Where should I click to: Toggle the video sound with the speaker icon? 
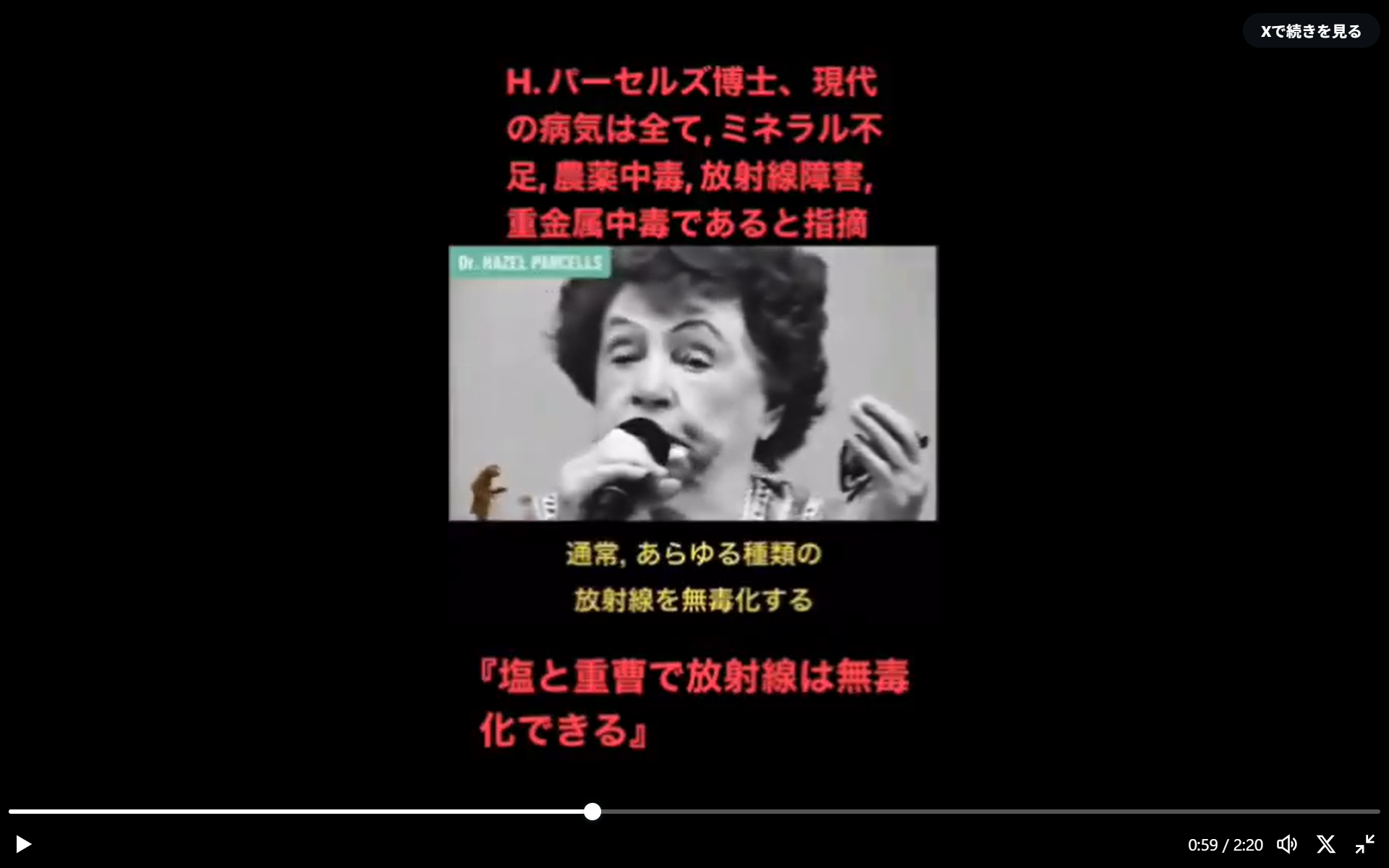[x=1286, y=844]
